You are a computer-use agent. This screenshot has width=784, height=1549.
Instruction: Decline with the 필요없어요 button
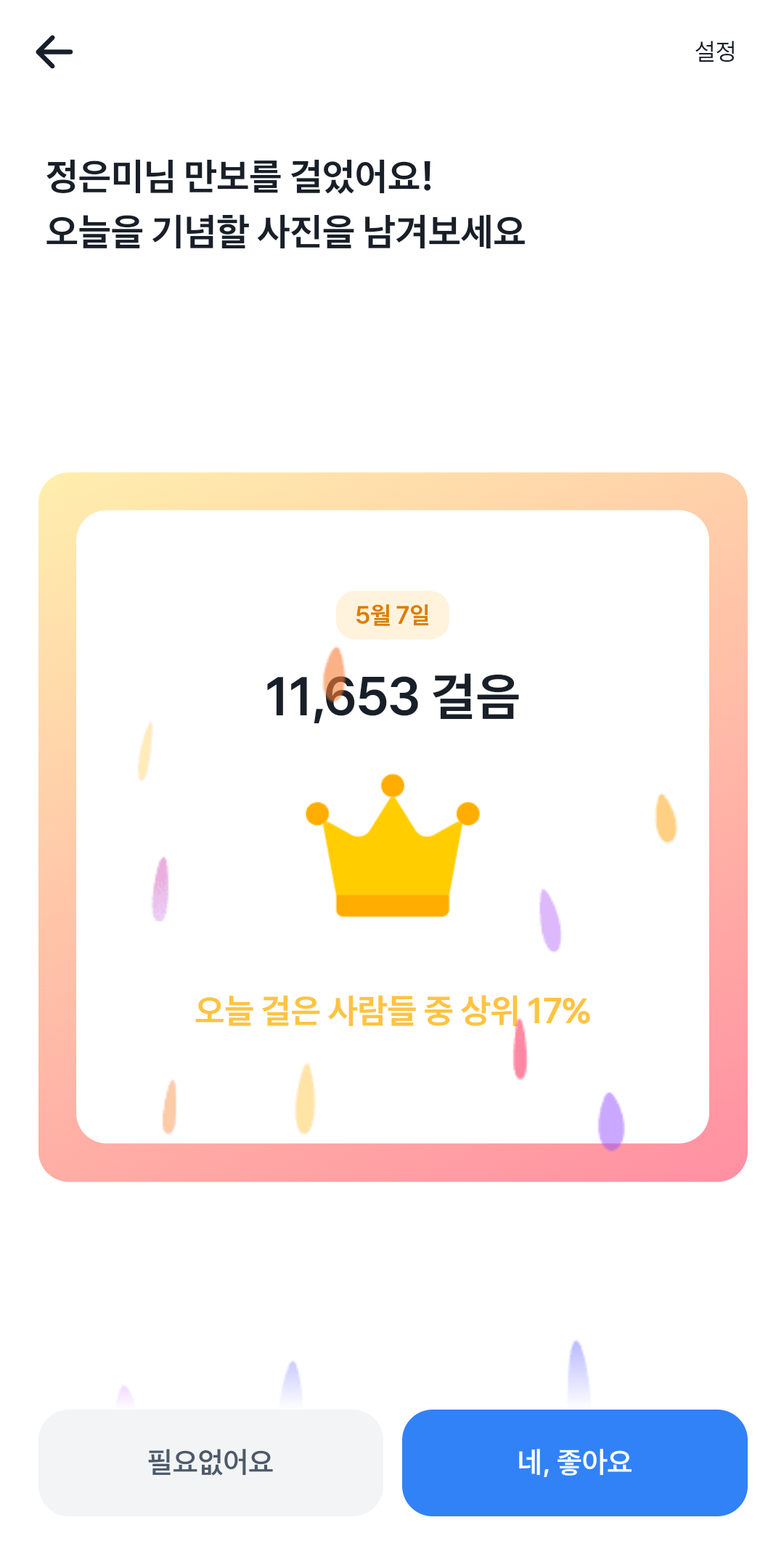[211, 1462]
